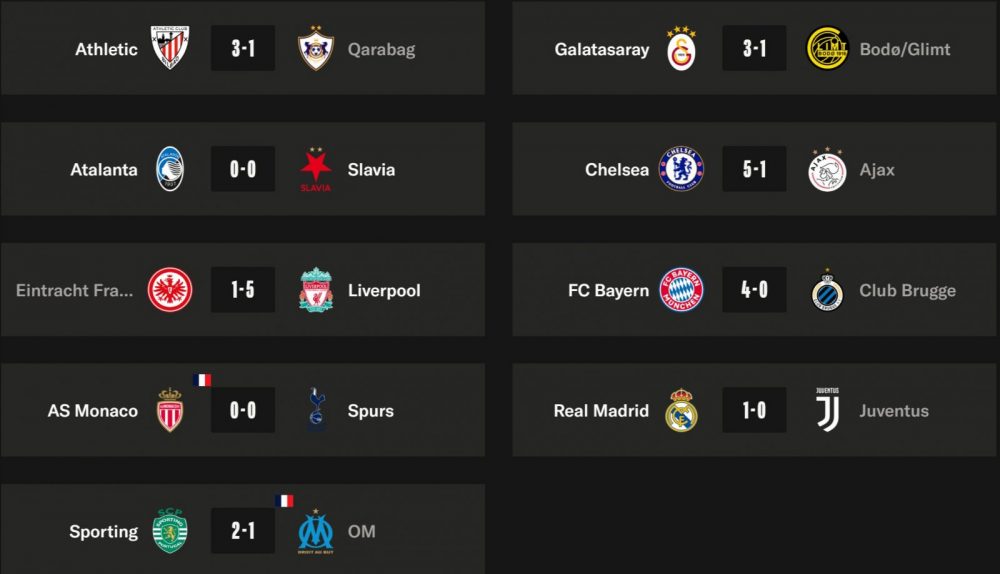The image size is (1000, 574).
Task: Select the Eintracht Frankfurt vs Liverpool result
Action: coord(243,291)
